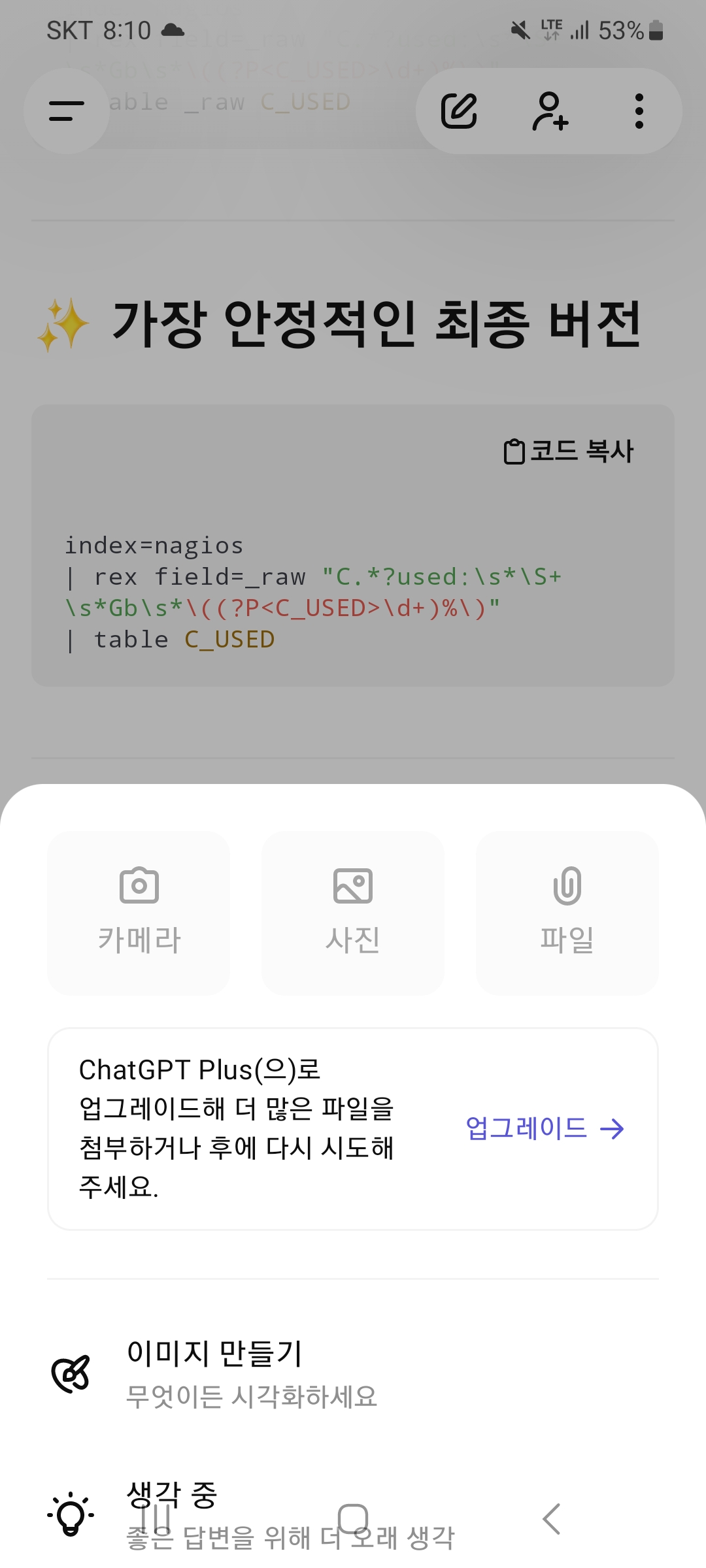Tap the add person icon

(550, 111)
